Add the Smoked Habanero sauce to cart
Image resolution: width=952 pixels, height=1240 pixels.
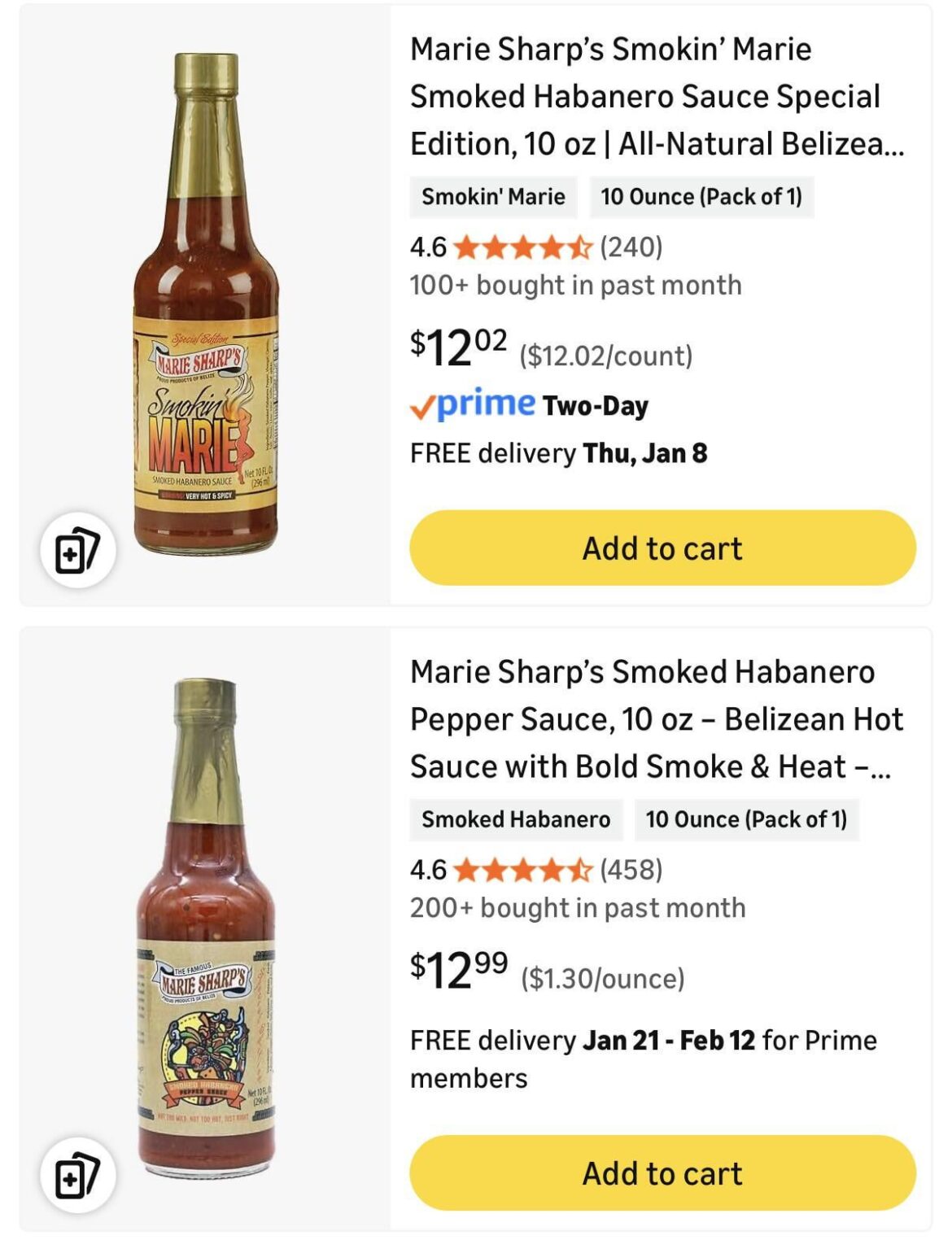pyautogui.click(x=662, y=1172)
